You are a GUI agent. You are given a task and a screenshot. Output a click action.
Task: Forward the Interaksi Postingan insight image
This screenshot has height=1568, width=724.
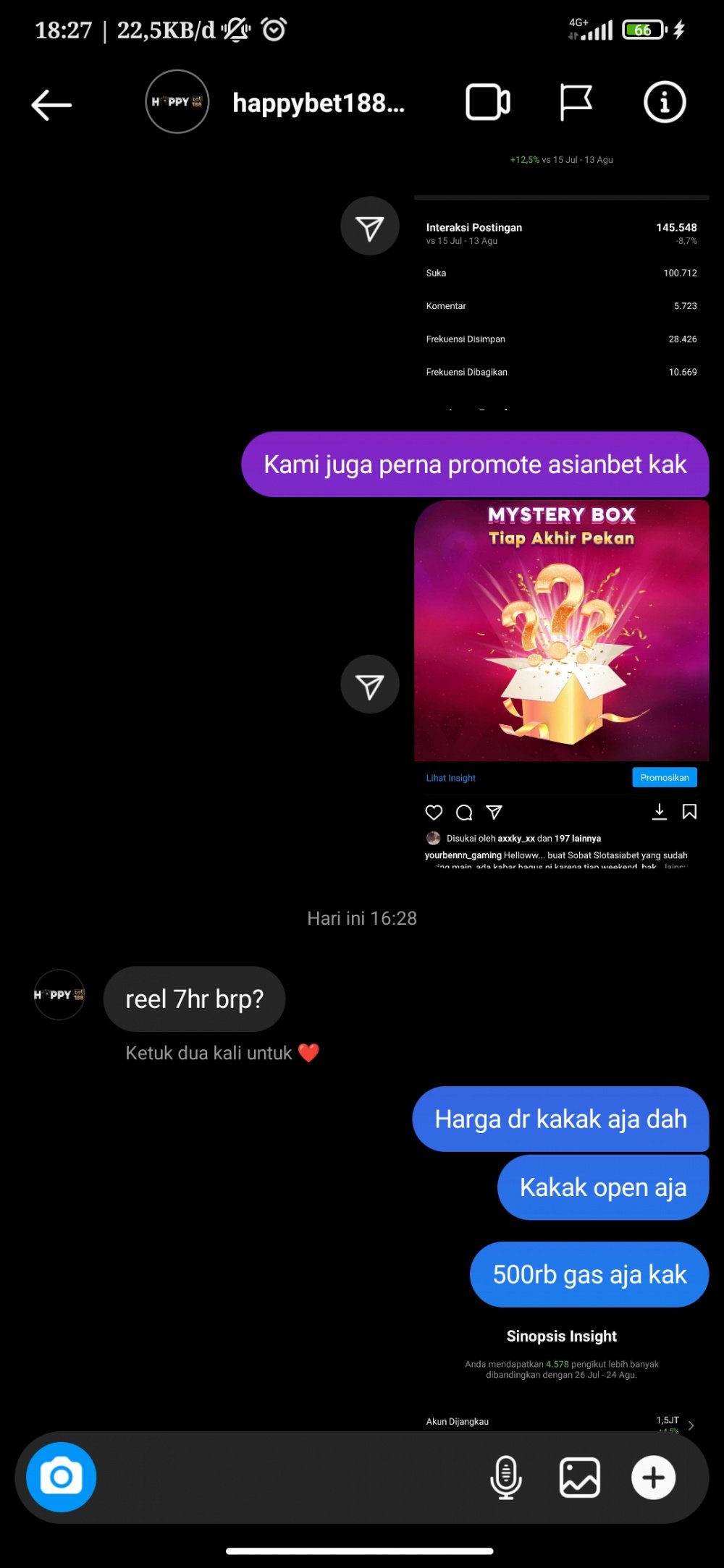pos(370,226)
